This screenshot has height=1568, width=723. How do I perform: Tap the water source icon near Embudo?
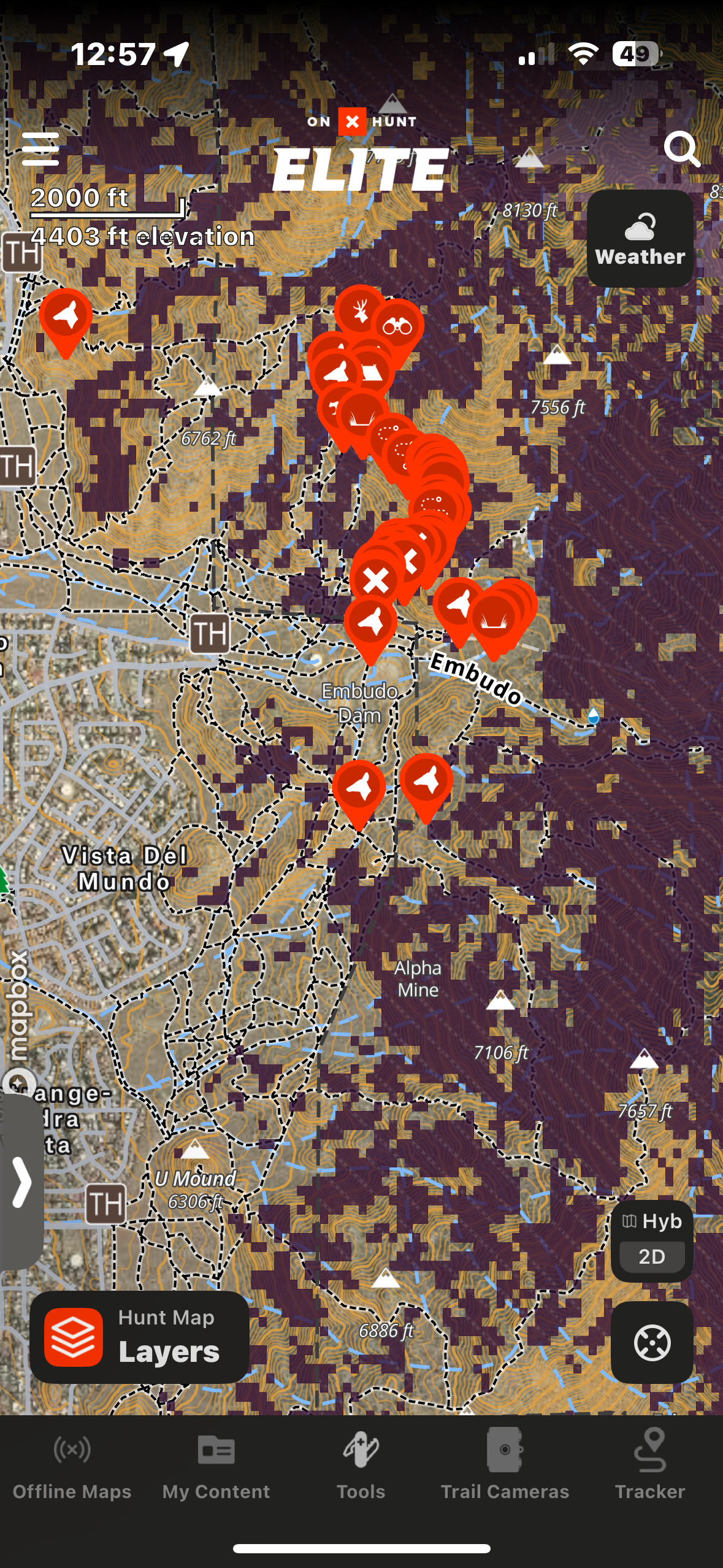pos(593,716)
